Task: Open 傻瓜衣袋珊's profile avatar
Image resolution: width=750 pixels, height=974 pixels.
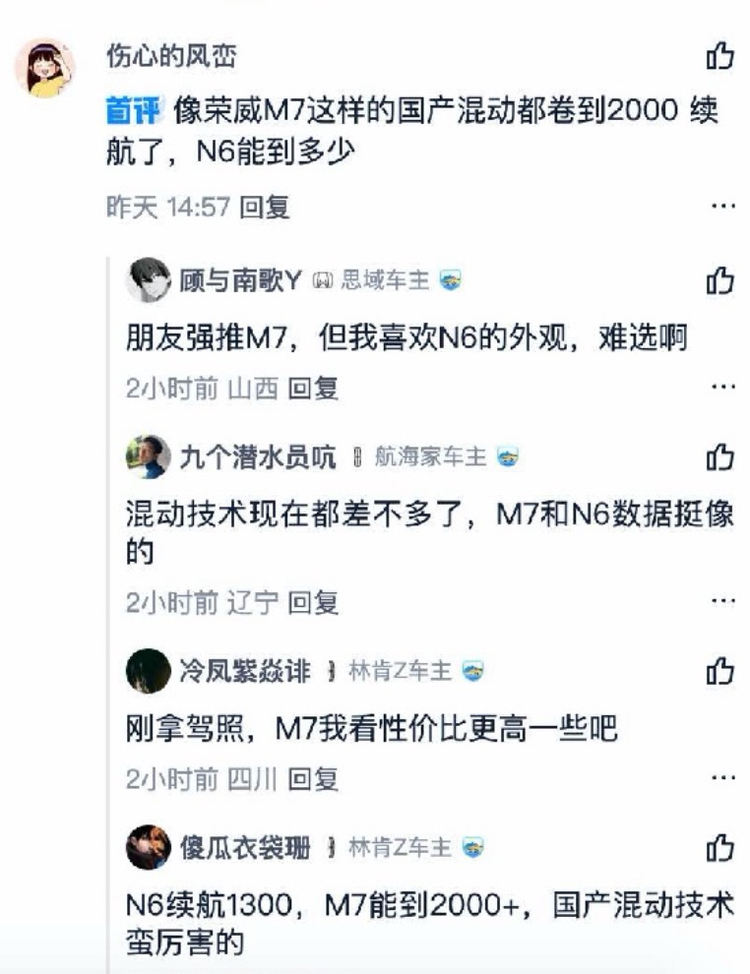Action: [x=148, y=848]
